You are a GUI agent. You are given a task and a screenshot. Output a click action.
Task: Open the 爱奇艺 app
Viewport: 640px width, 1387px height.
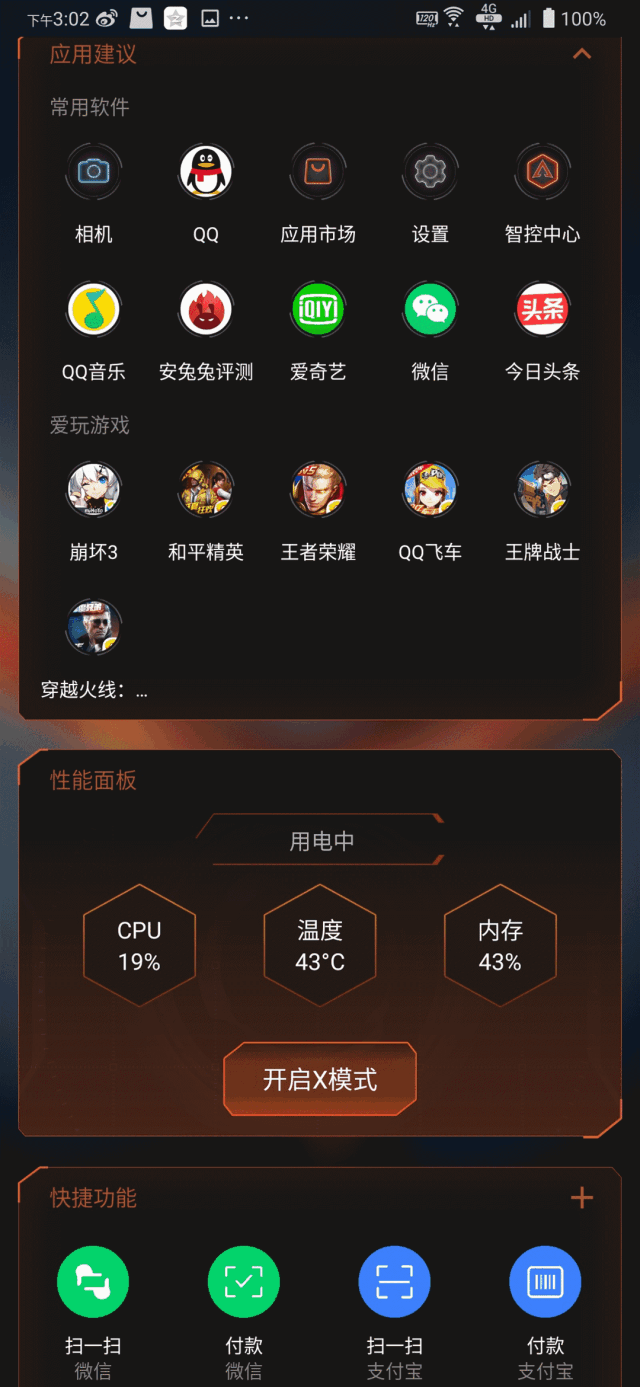click(318, 310)
